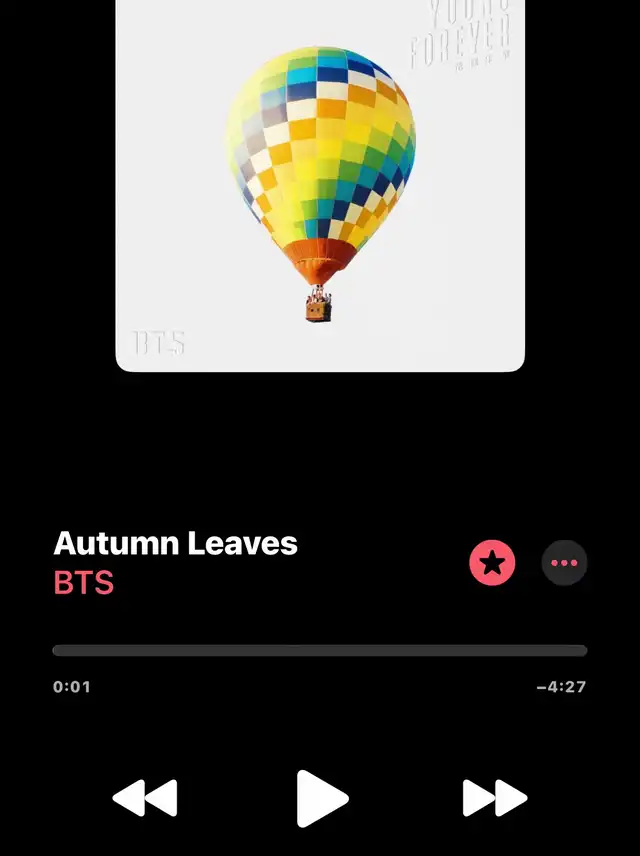Screen dimensions: 640x856
Task: Skip back to the previous track
Action: click(145, 799)
